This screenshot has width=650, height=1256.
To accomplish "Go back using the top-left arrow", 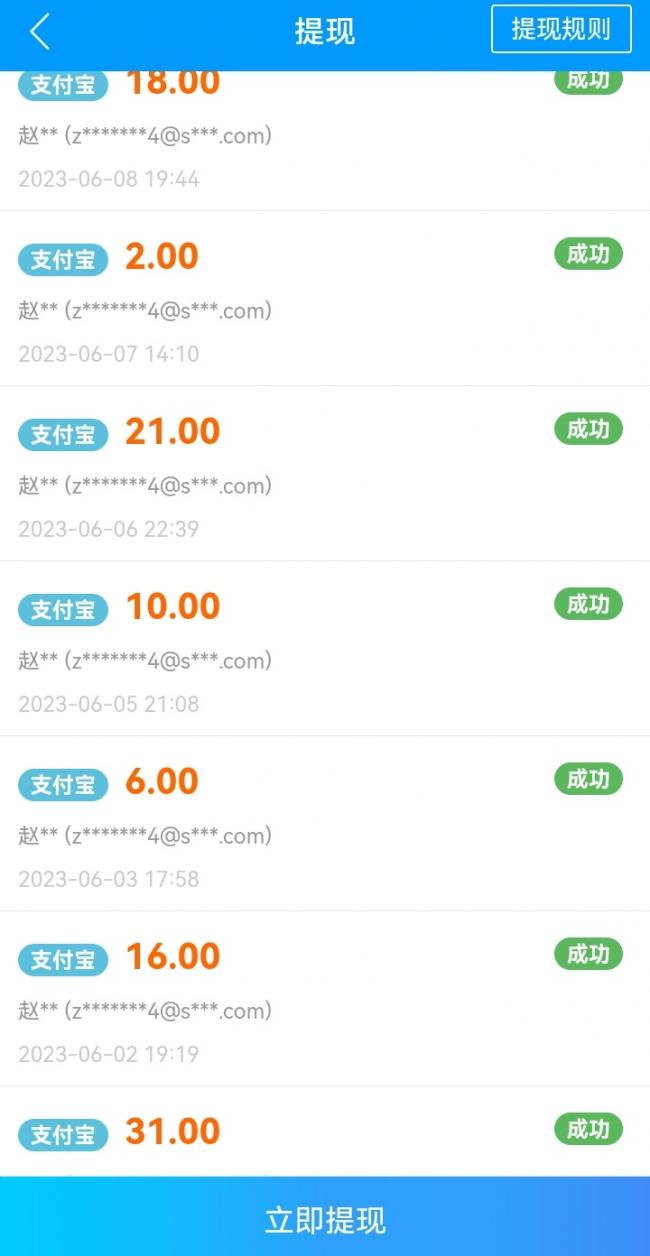I will coord(40,31).
